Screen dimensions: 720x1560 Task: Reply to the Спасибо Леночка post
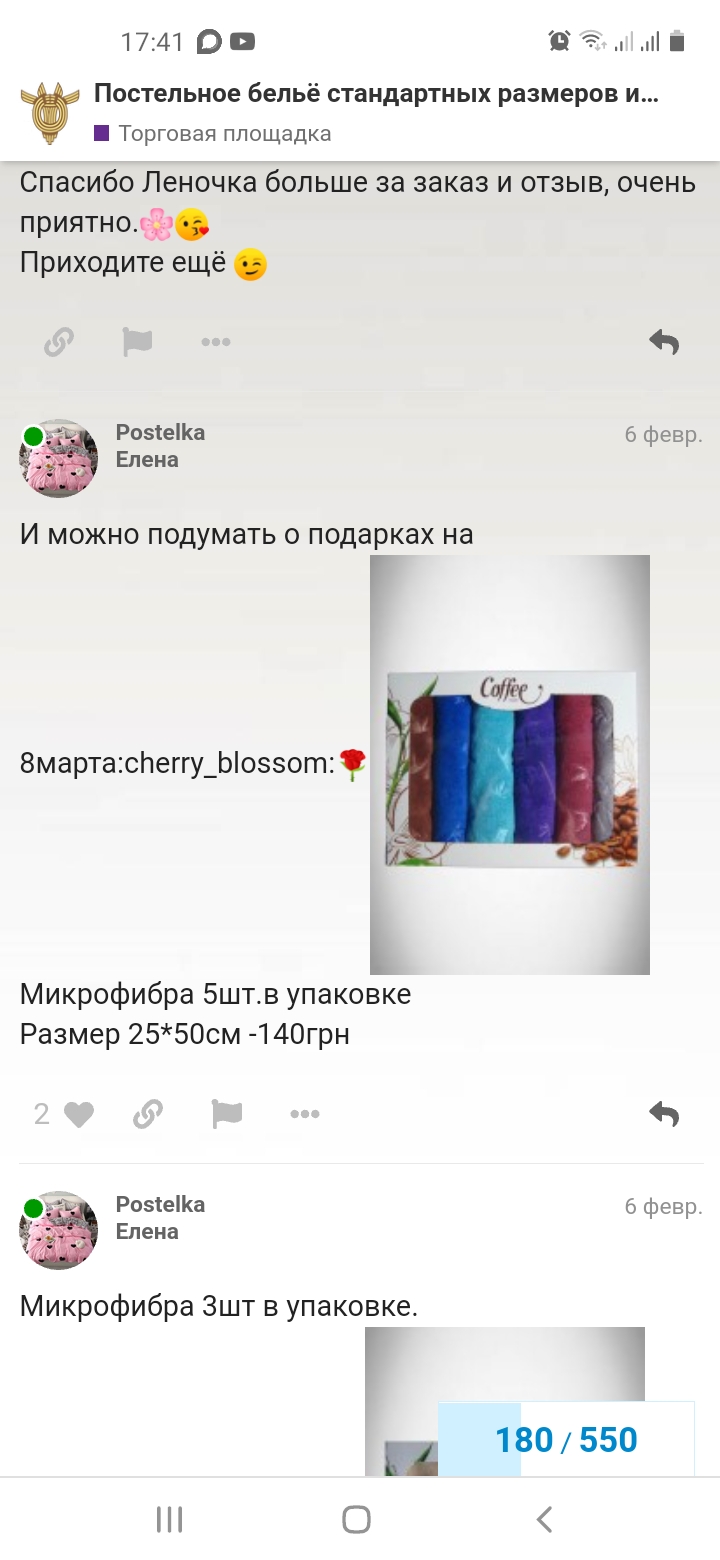click(664, 342)
